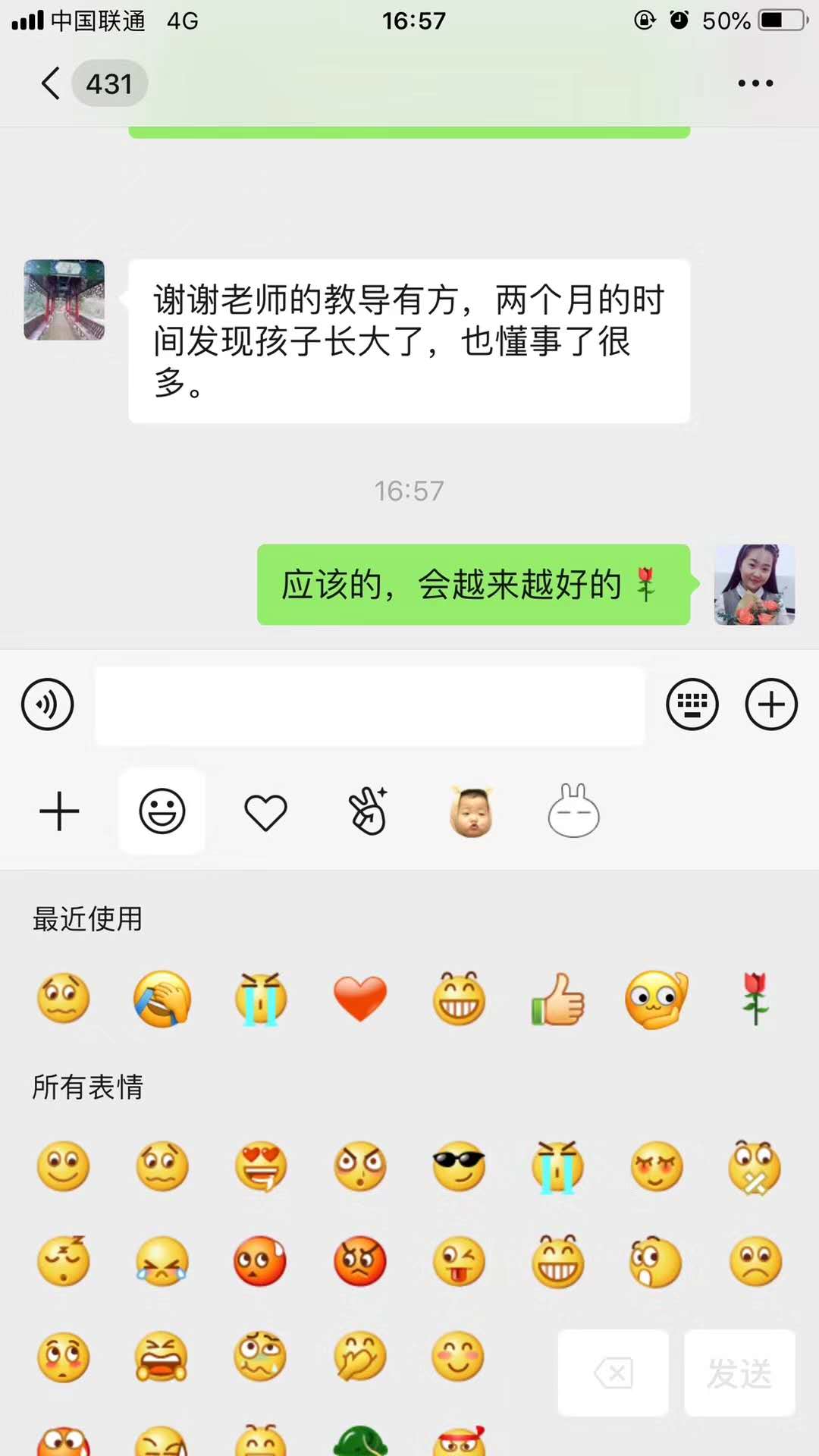Select the sleepy ZZZ emoji
The height and width of the screenshot is (1456, 819).
pyautogui.click(x=63, y=1261)
